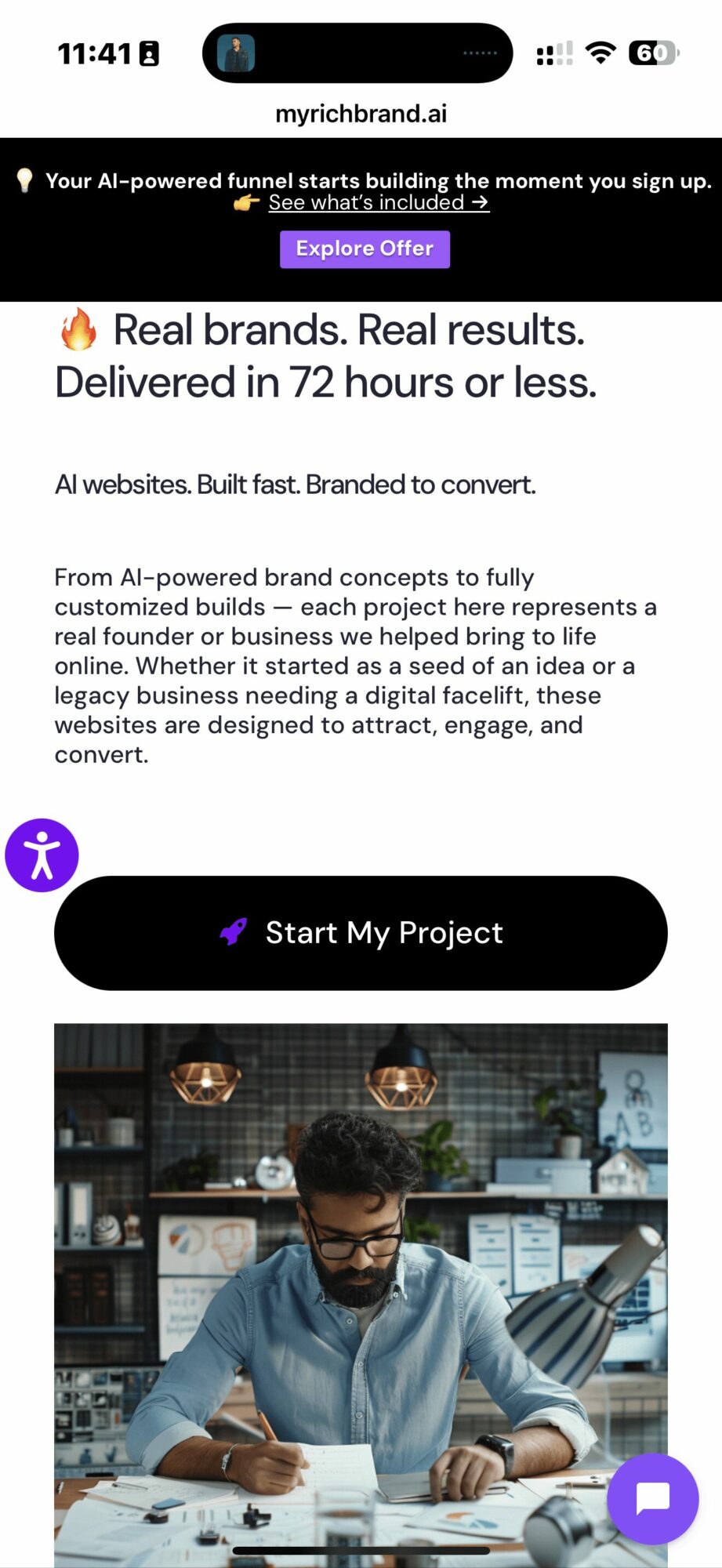Tap the myrichbrand.ai address bar
Image resolution: width=722 pixels, height=1568 pixels.
point(361,114)
